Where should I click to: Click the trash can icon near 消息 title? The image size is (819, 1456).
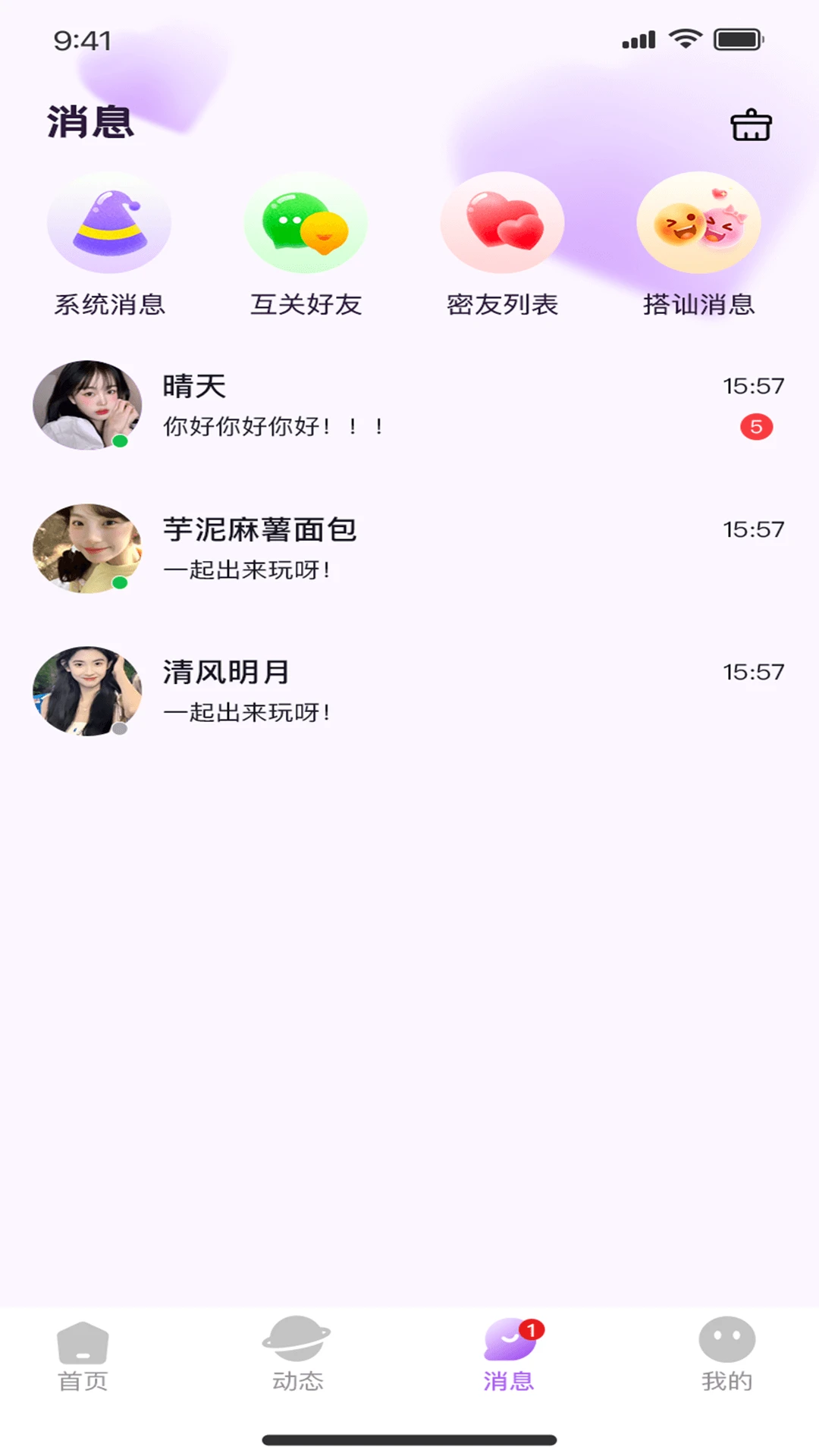752,125
